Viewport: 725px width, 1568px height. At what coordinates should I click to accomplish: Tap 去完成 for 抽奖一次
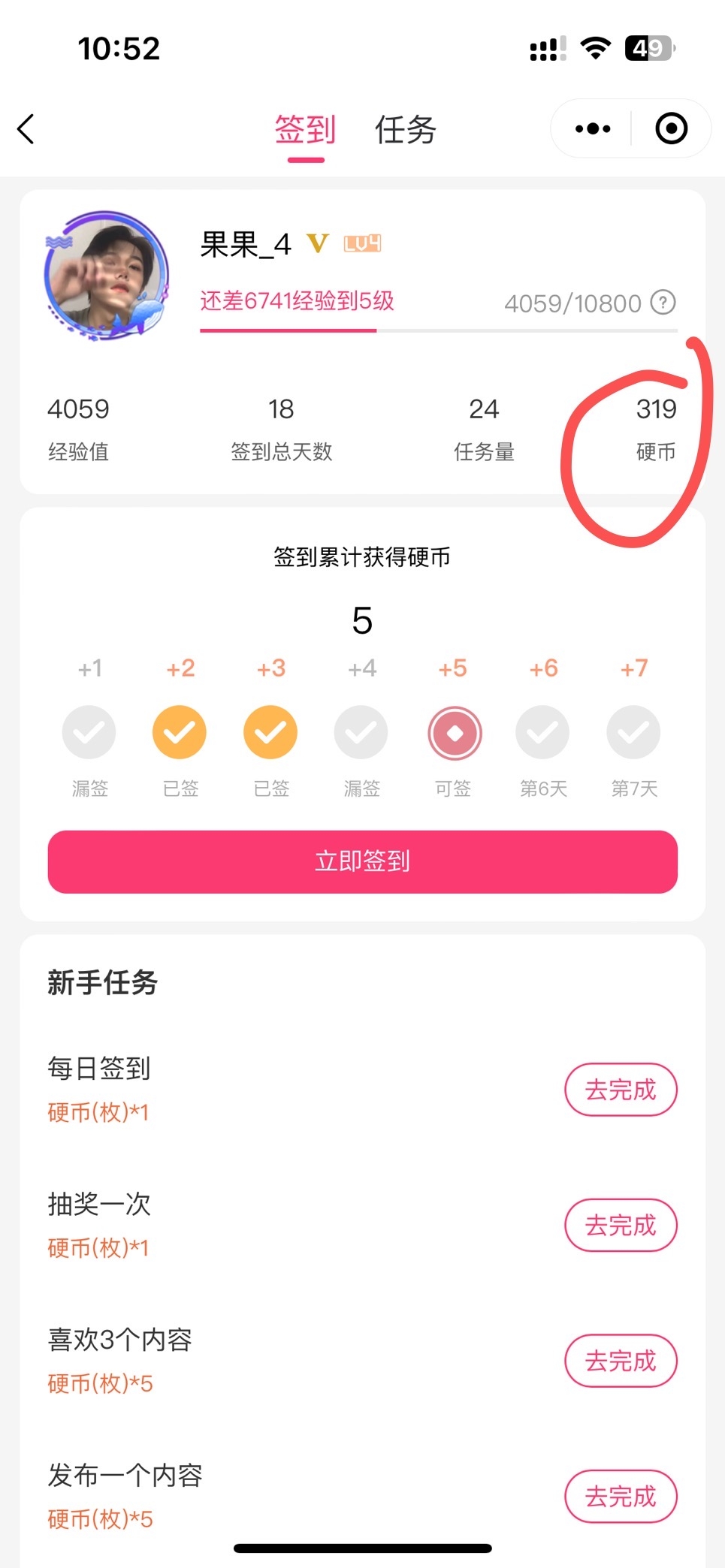621,1226
